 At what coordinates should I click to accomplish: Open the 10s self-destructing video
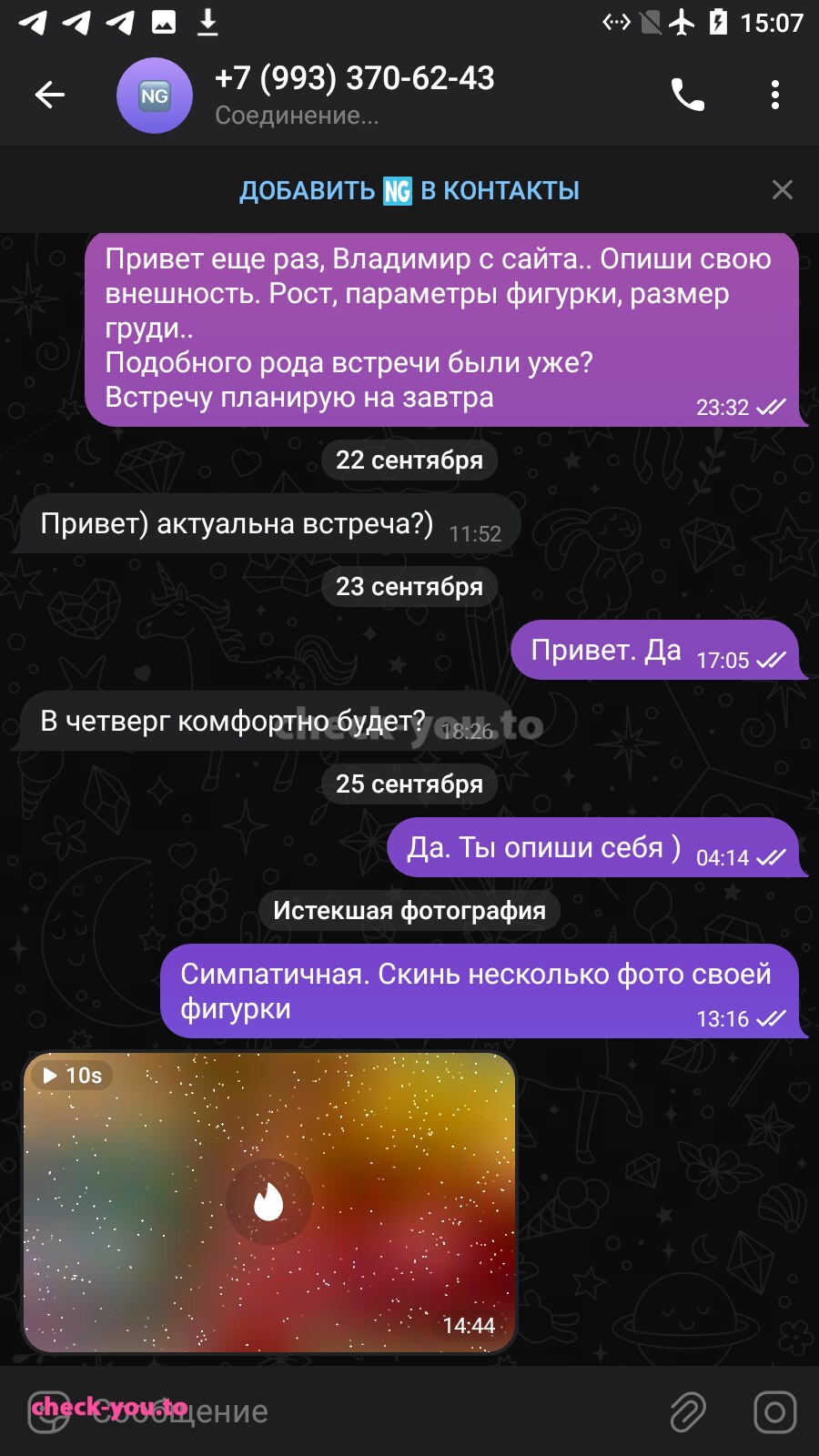click(269, 1202)
